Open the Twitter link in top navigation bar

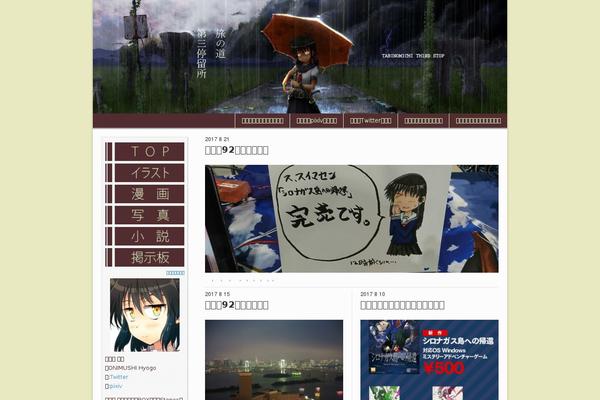pos(370,120)
